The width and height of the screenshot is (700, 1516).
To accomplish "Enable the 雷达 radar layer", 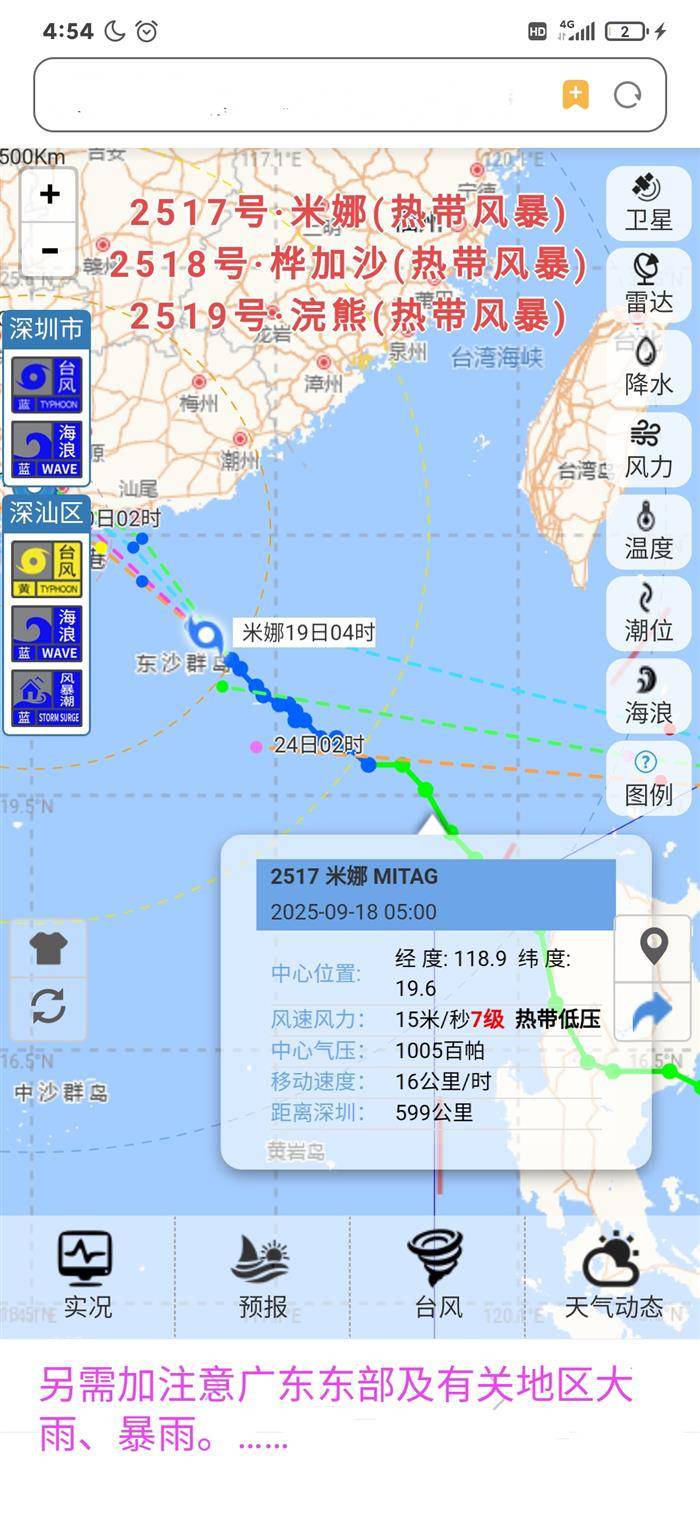I will 648,285.
